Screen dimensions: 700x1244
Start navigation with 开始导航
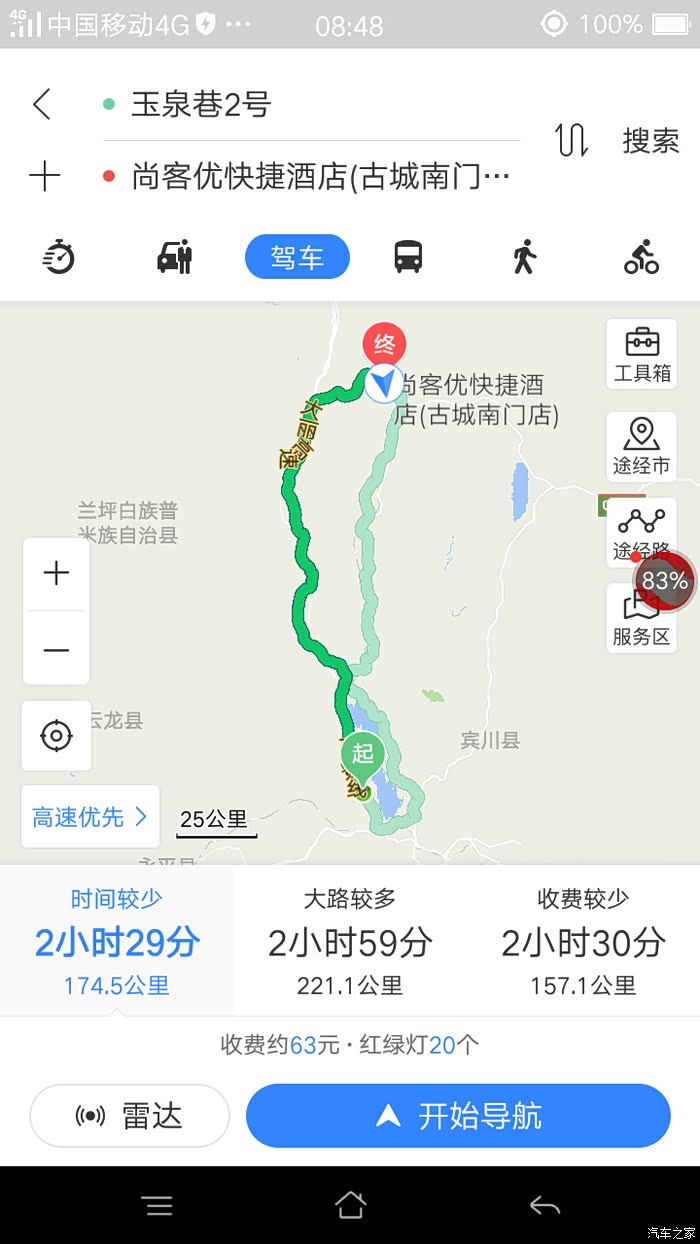click(458, 1116)
